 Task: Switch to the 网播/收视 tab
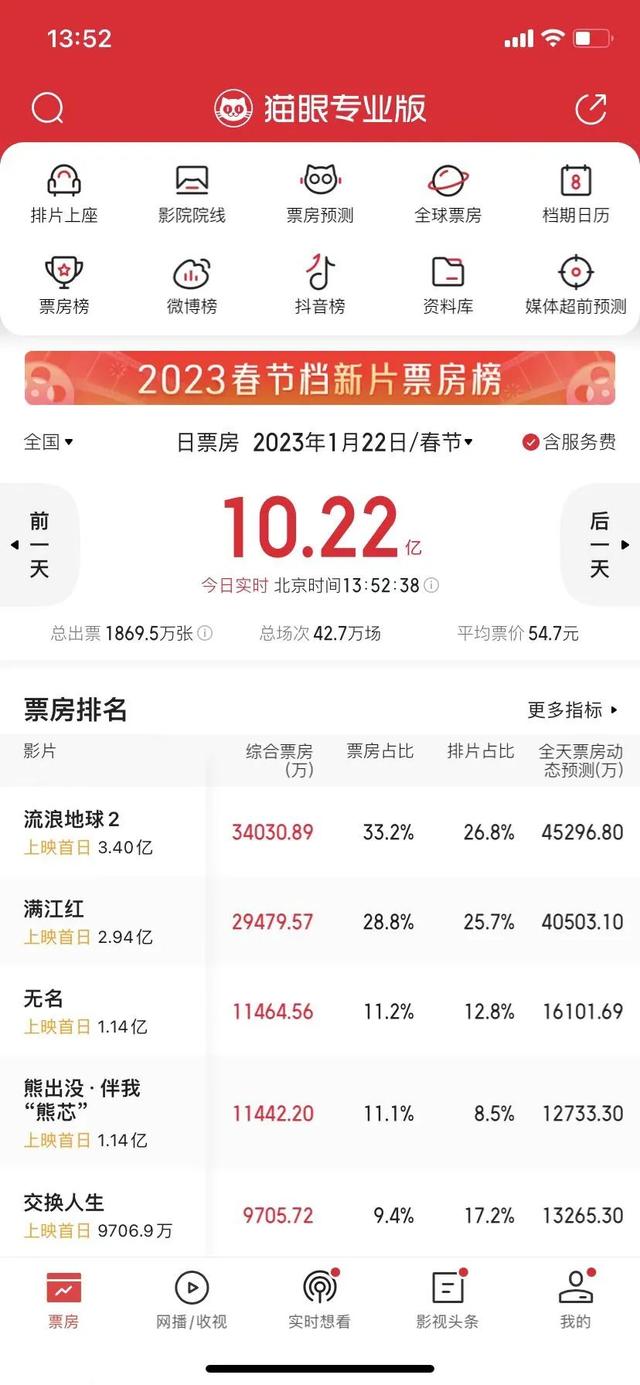pos(191,1300)
